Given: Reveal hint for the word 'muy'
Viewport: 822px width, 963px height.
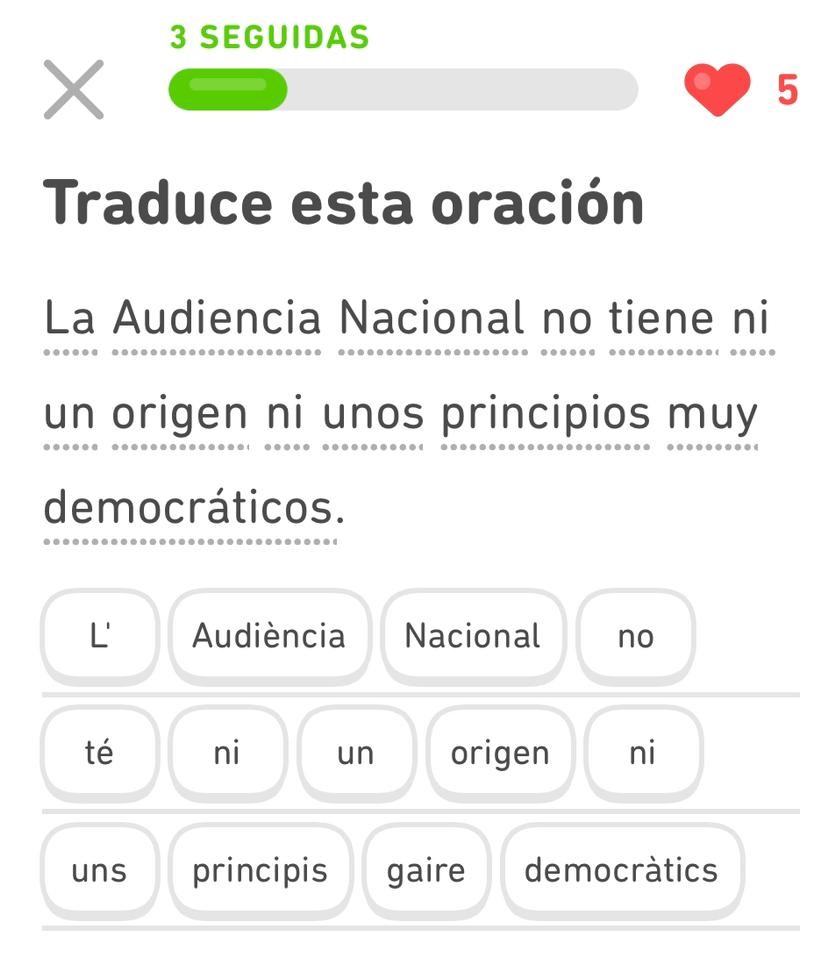Looking at the screenshot, I should click(713, 414).
